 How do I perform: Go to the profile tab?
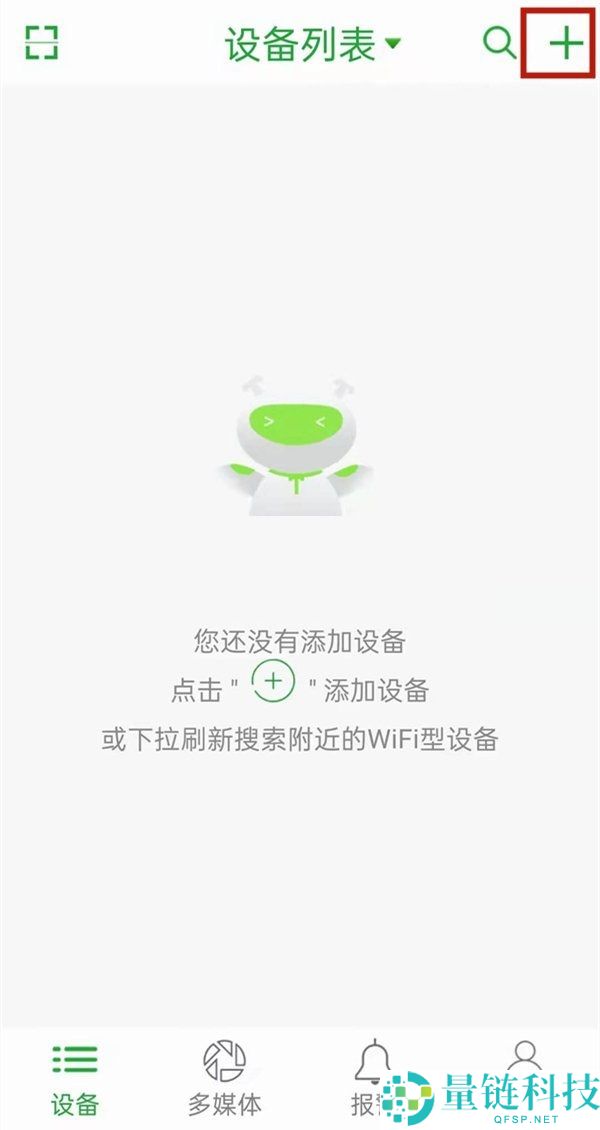pos(525,1058)
